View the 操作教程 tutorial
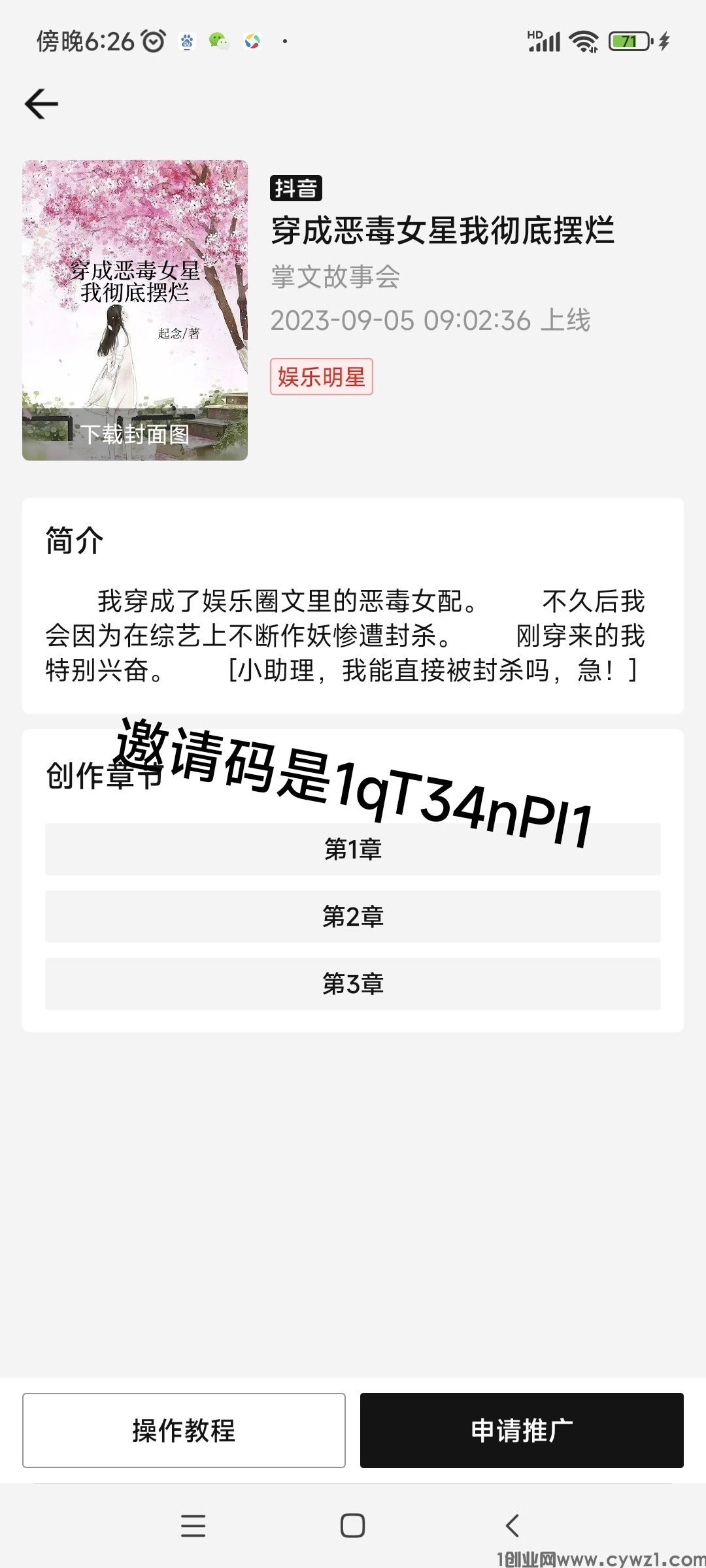706x1568 pixels. [184, 1430]
